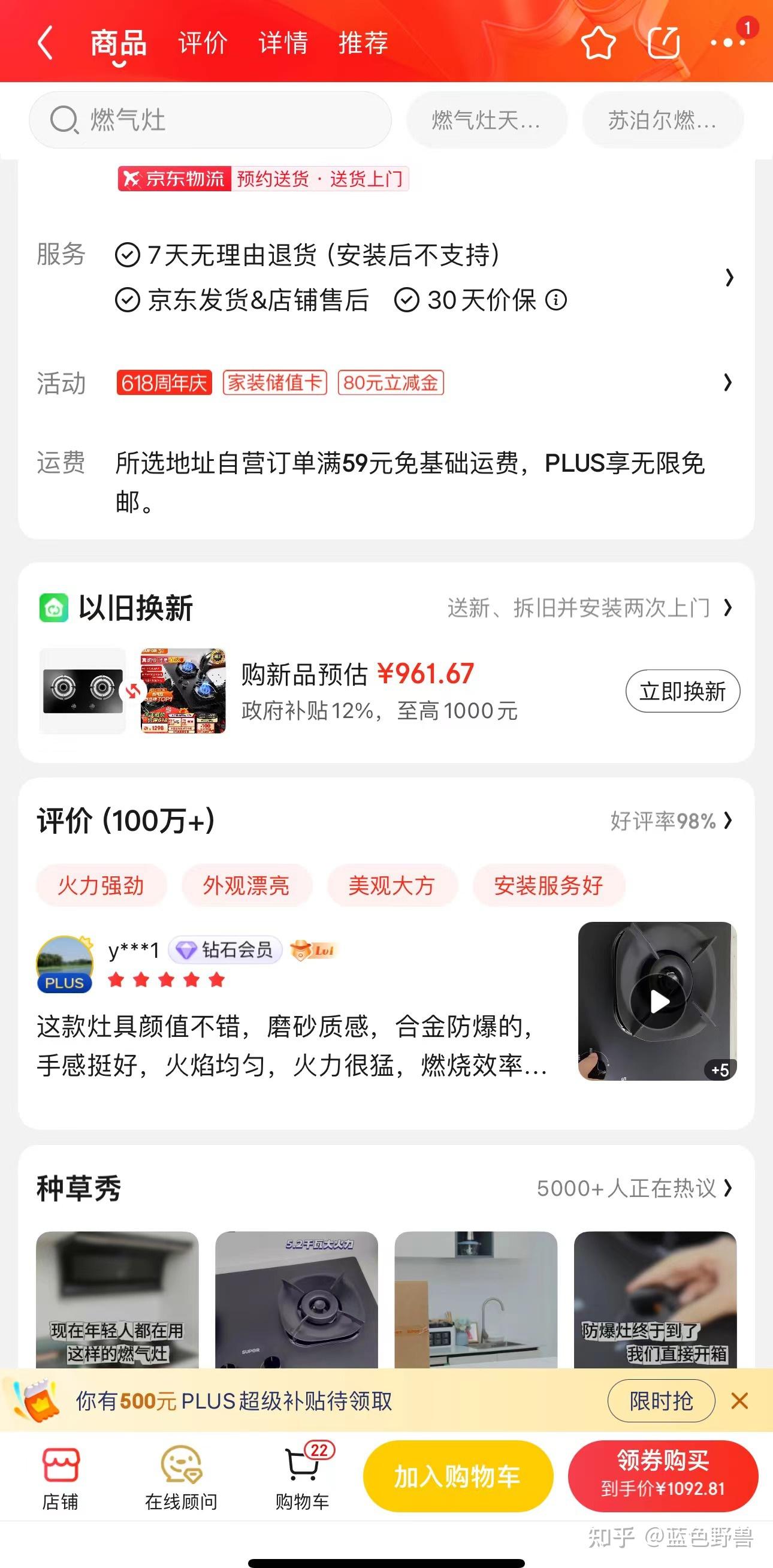Viewport: 773px width, 1568px height.
Task: Tap the 立即换新 button
Action: click(683, 692)
